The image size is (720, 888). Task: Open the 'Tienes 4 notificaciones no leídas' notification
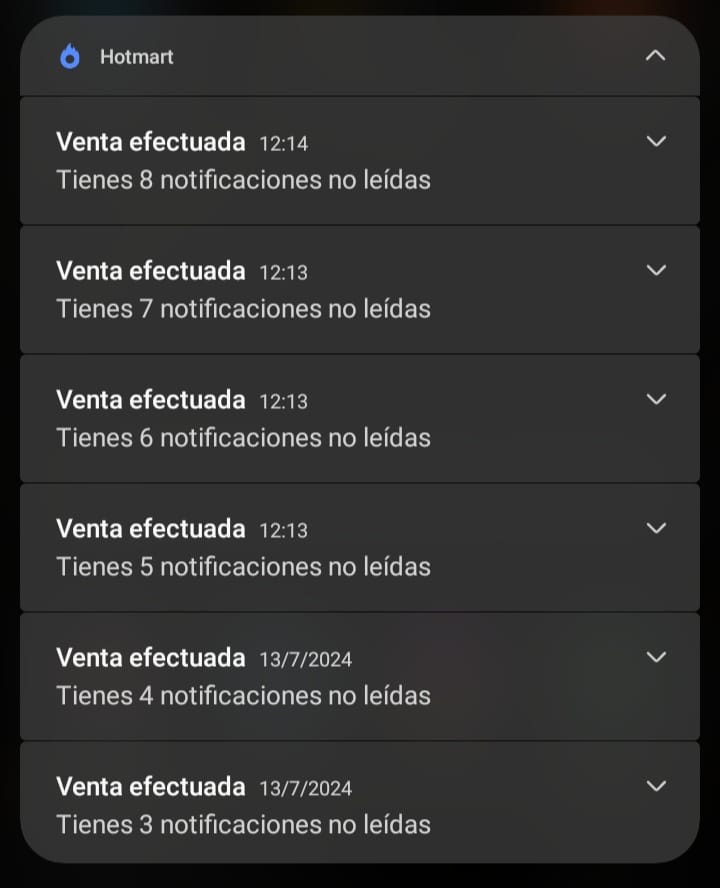pyautogui.click(x=300, y=677)
